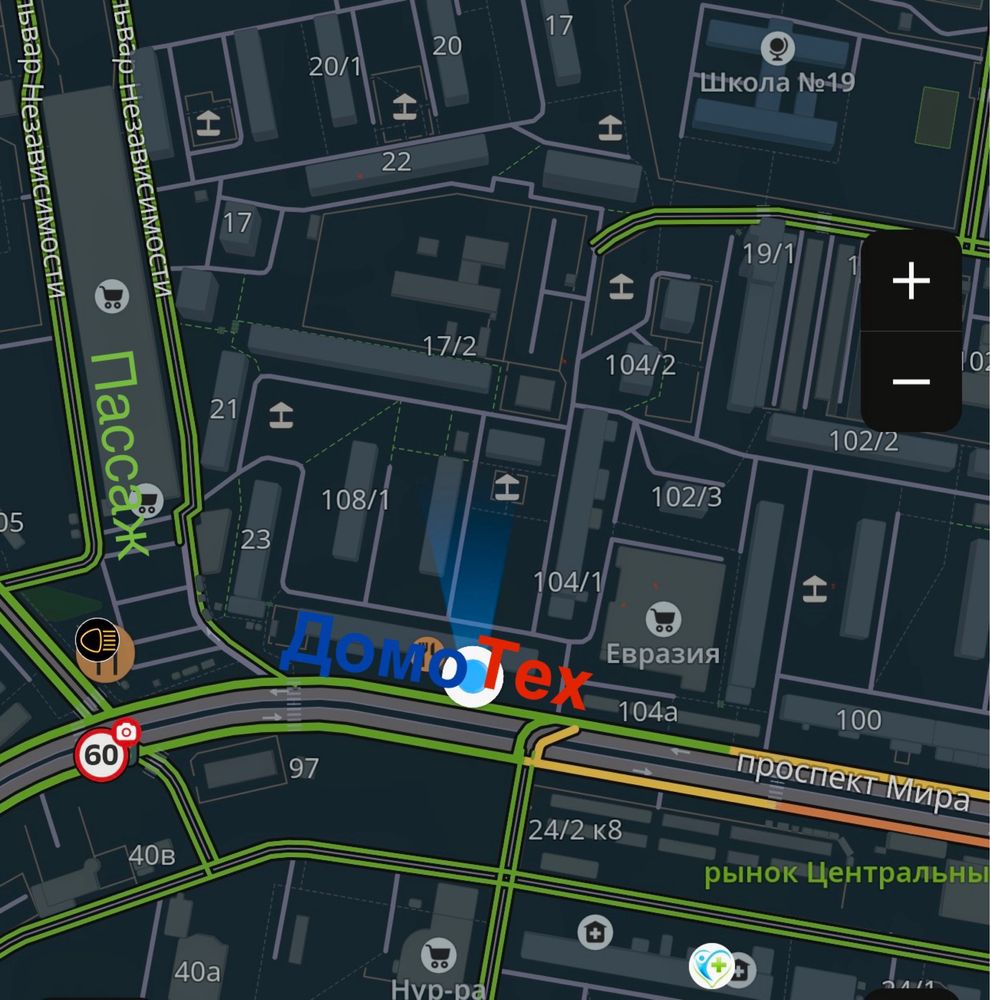This screenshot has width=990, height=1000.
Task: Open the Евразия shopping marker
Action: pyautogui.click(x=662, y=620)
